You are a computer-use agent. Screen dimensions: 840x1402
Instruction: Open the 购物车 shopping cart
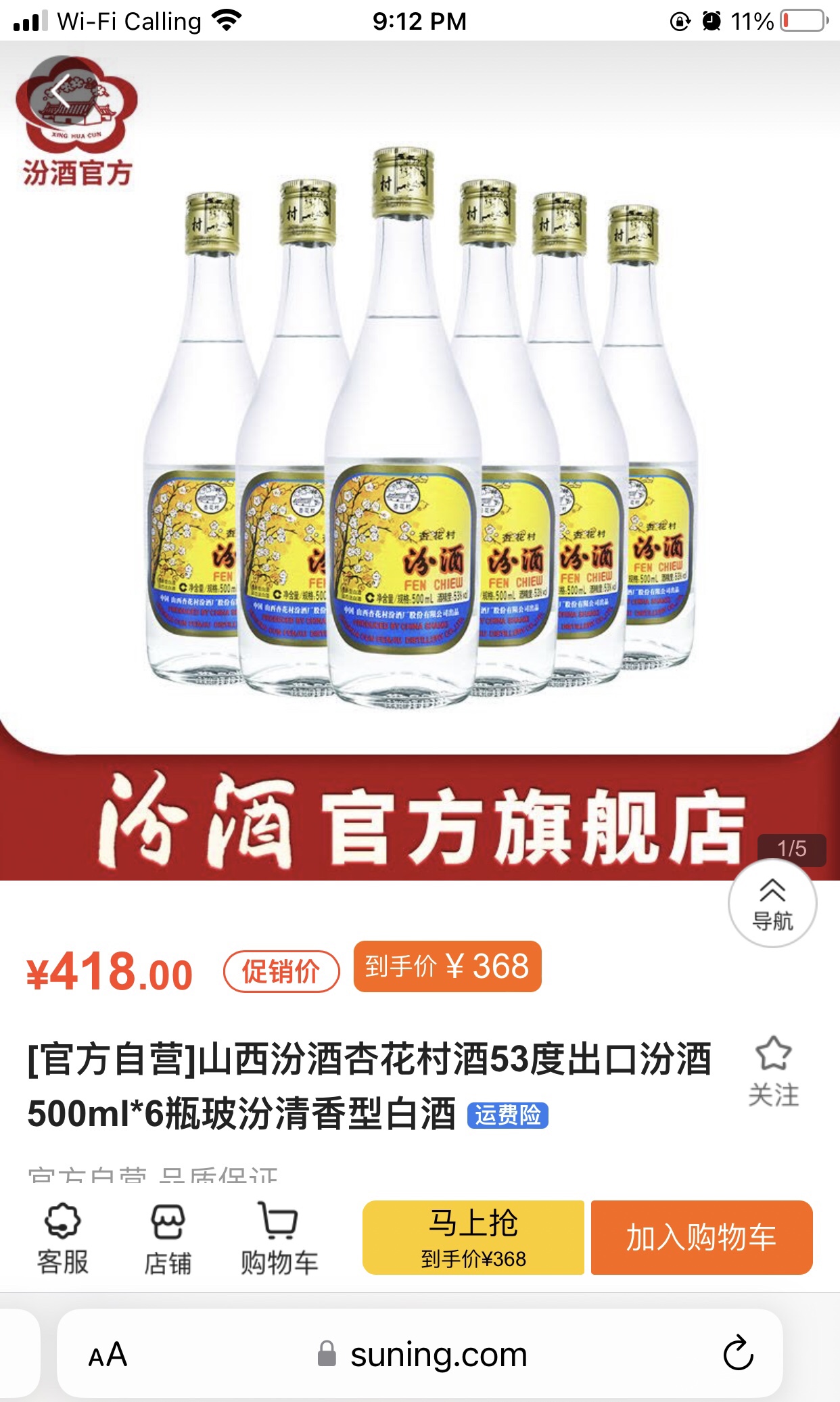[x=279, y=1238]
